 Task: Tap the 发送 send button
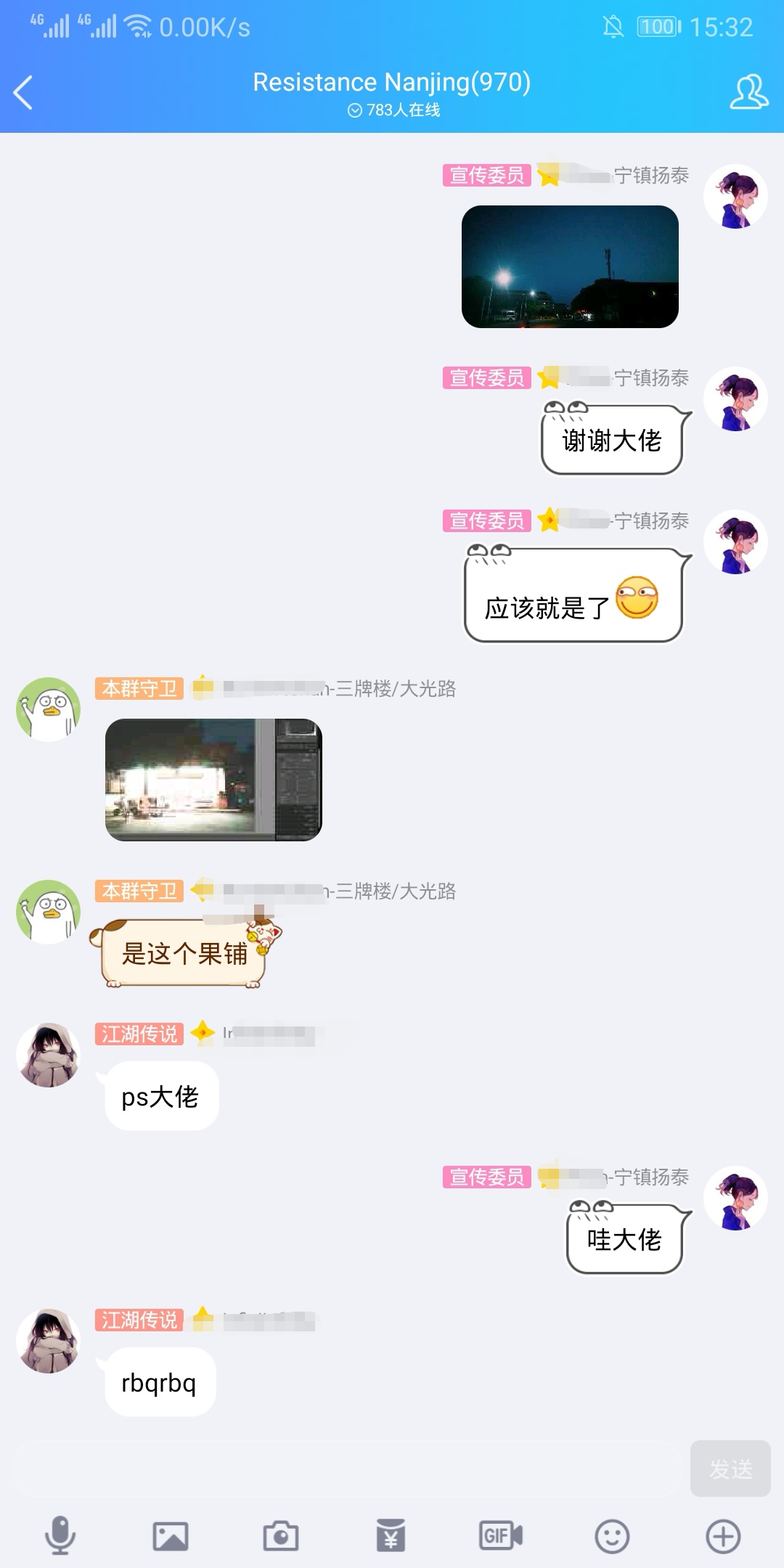730,1469
